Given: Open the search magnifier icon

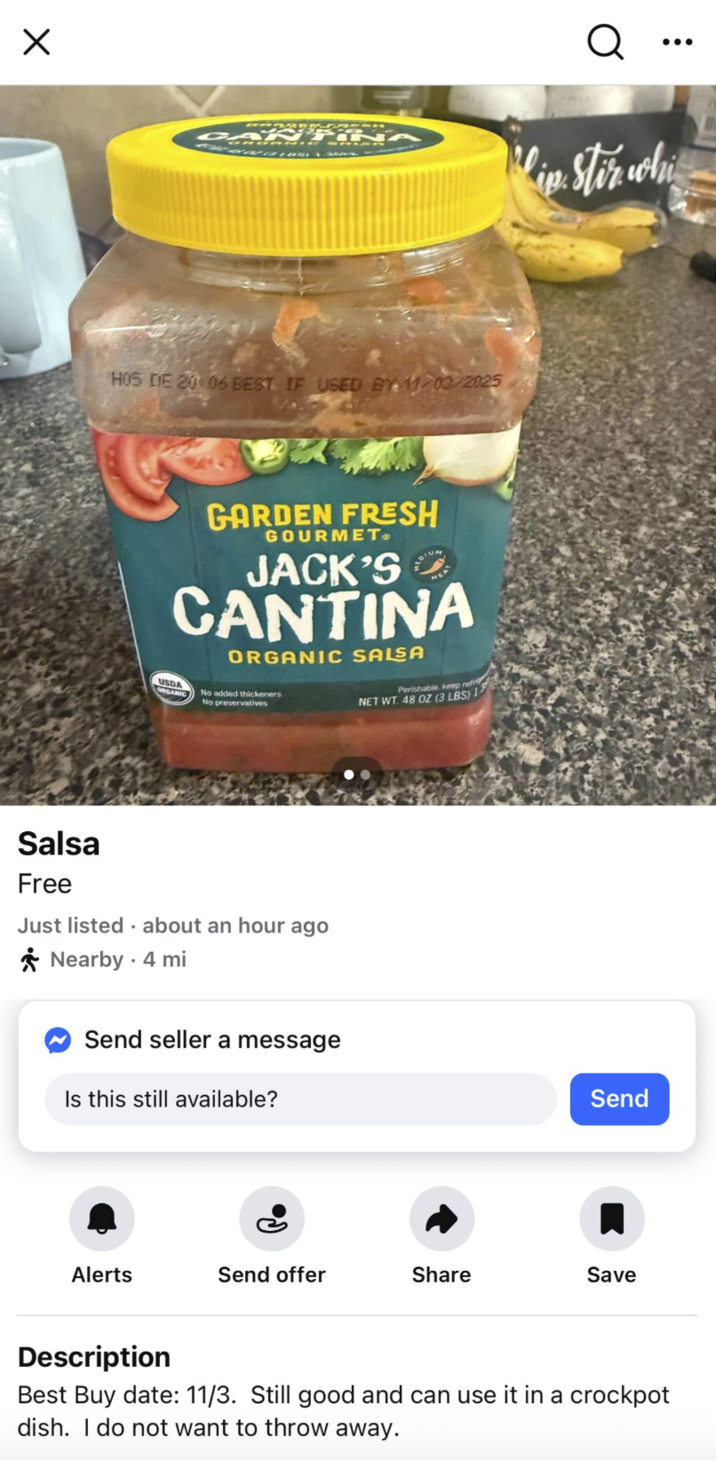Looking at the screenshot, I should (x=605, y=42).
